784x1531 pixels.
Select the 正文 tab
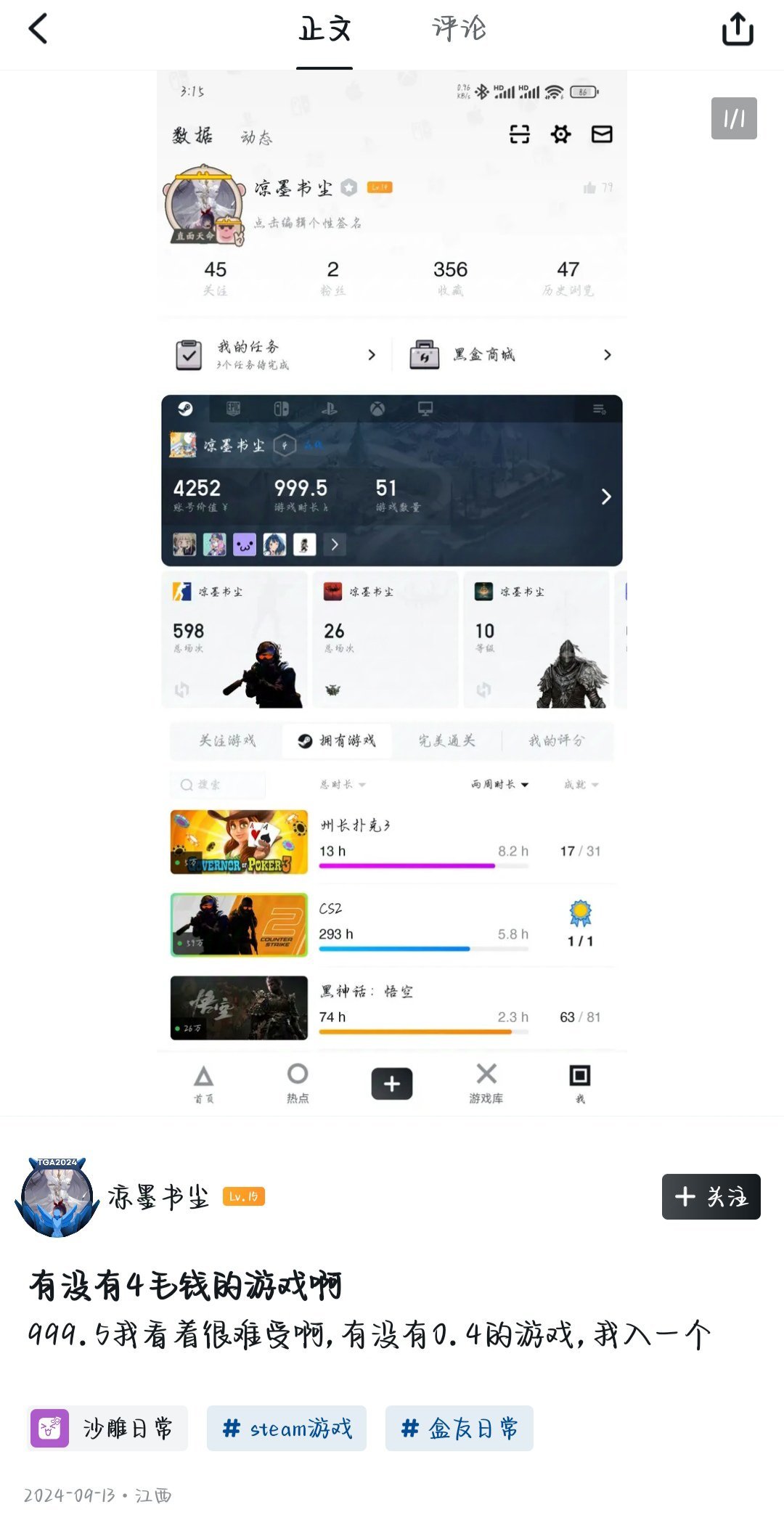pyautogui.click(x=324, y=30)
